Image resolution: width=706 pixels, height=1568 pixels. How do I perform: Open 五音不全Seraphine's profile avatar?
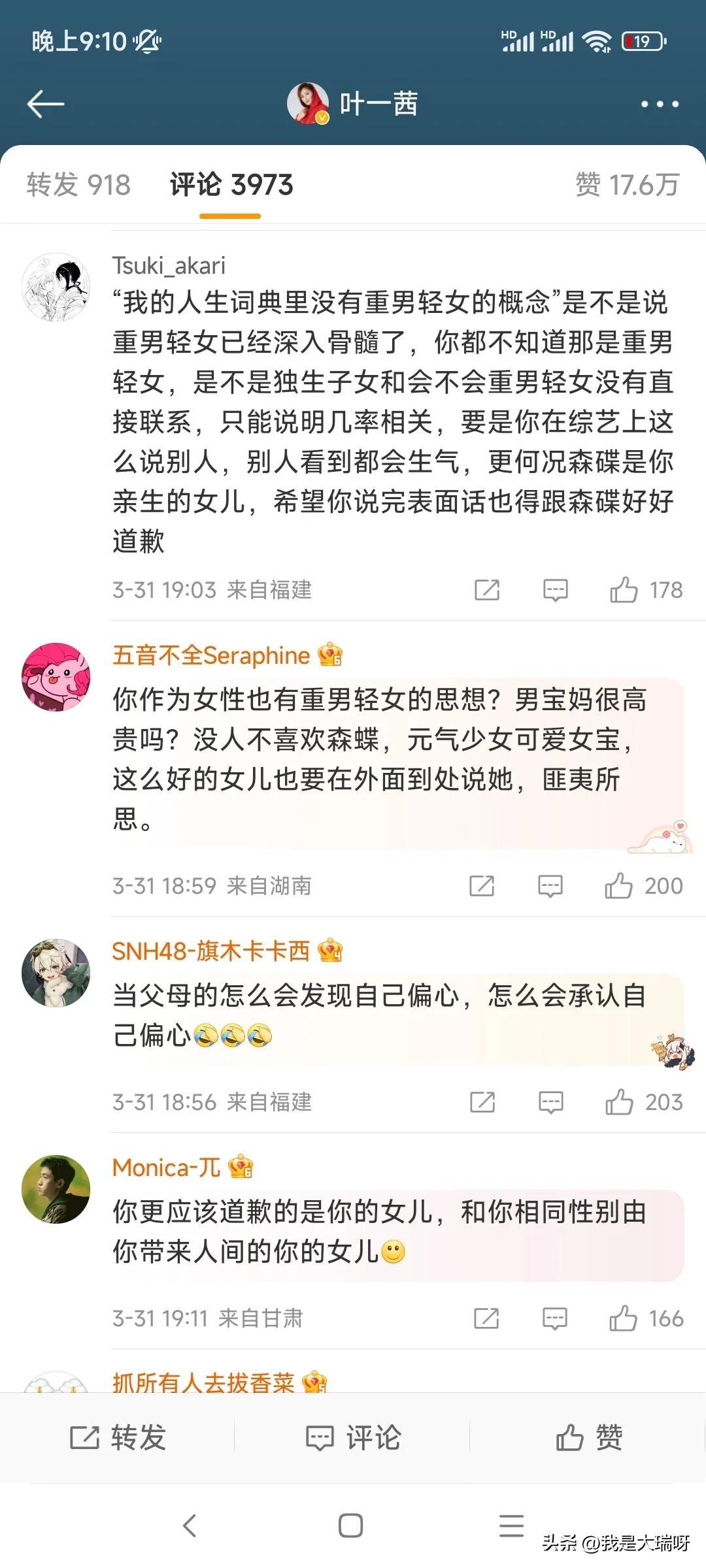pos(56,677)
